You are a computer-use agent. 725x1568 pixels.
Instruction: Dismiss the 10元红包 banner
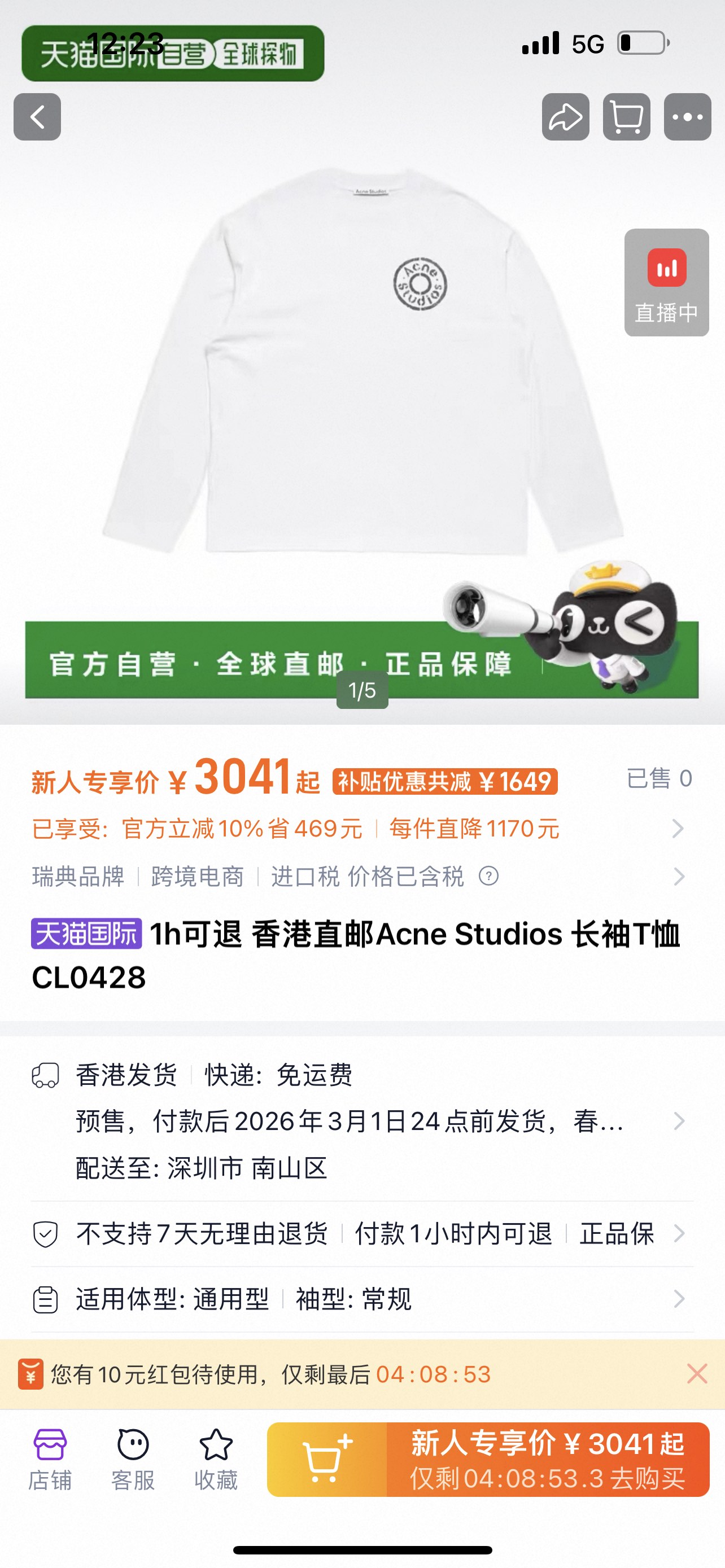click(697, 1374)
